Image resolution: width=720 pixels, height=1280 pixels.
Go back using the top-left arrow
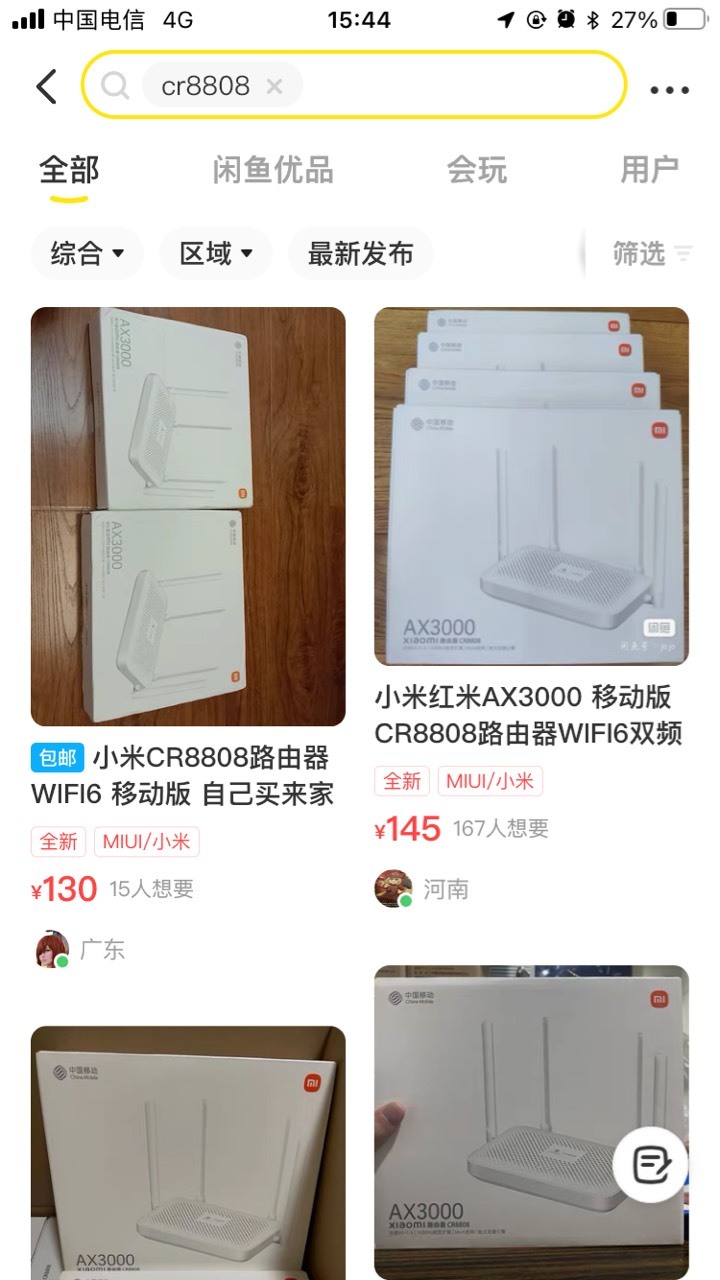(x=47, y=87)
